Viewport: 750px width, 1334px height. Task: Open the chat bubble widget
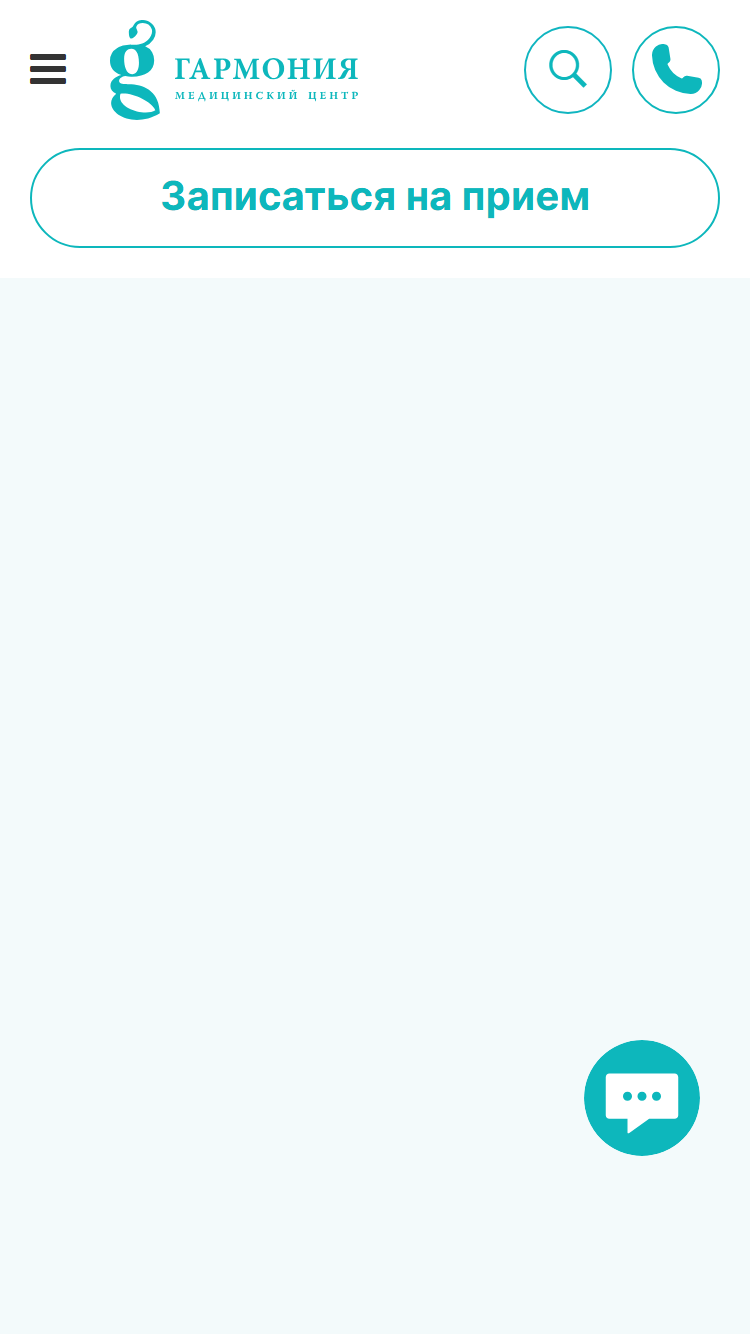coord(642,1098)
